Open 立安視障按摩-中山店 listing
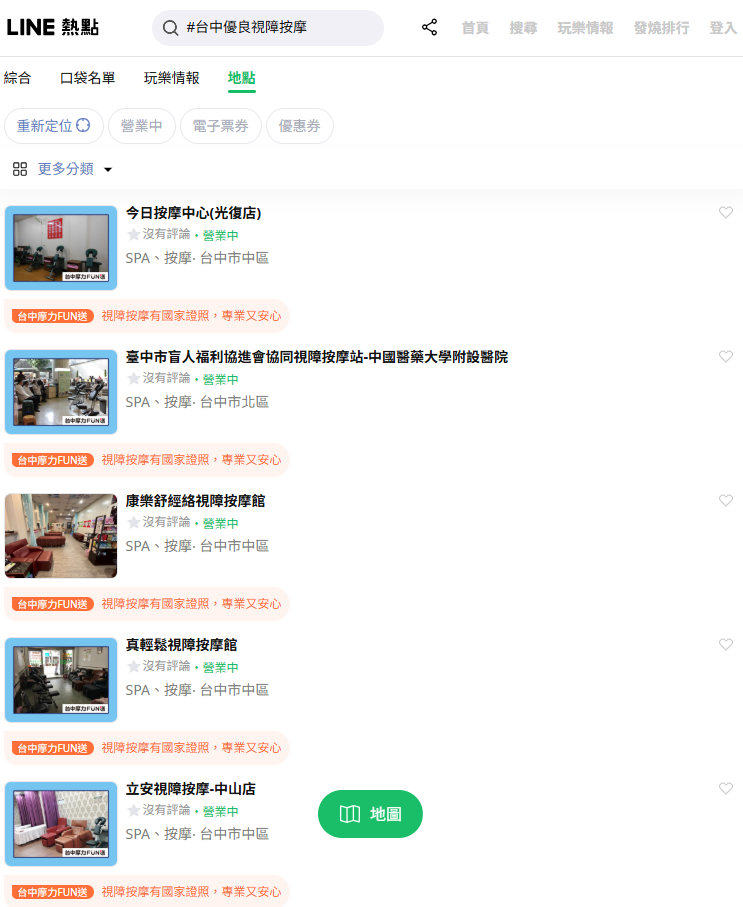743x907 pixels. click(190, 789)
